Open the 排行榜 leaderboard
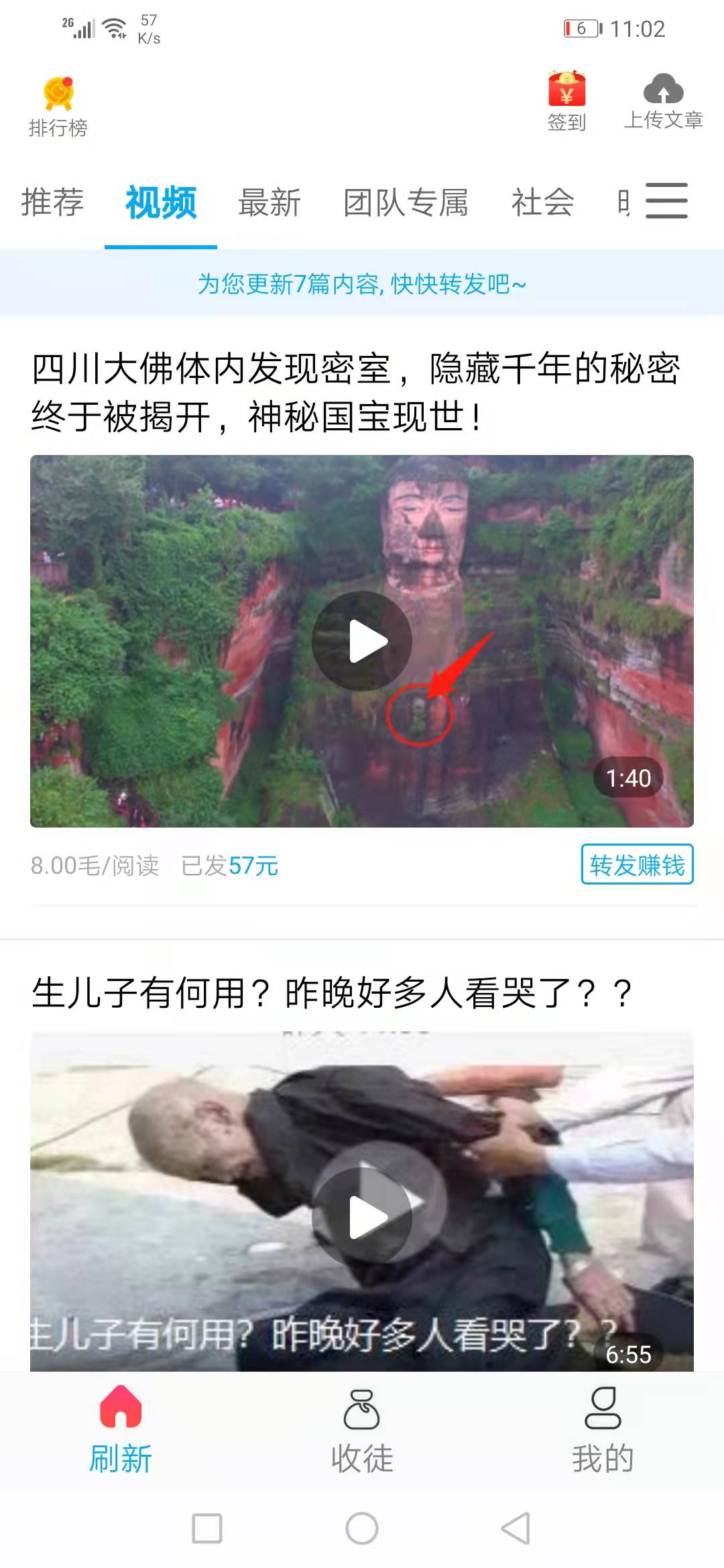Image resolution: width=724 pixels, height=1568 pixels. (x=58, y=107)
